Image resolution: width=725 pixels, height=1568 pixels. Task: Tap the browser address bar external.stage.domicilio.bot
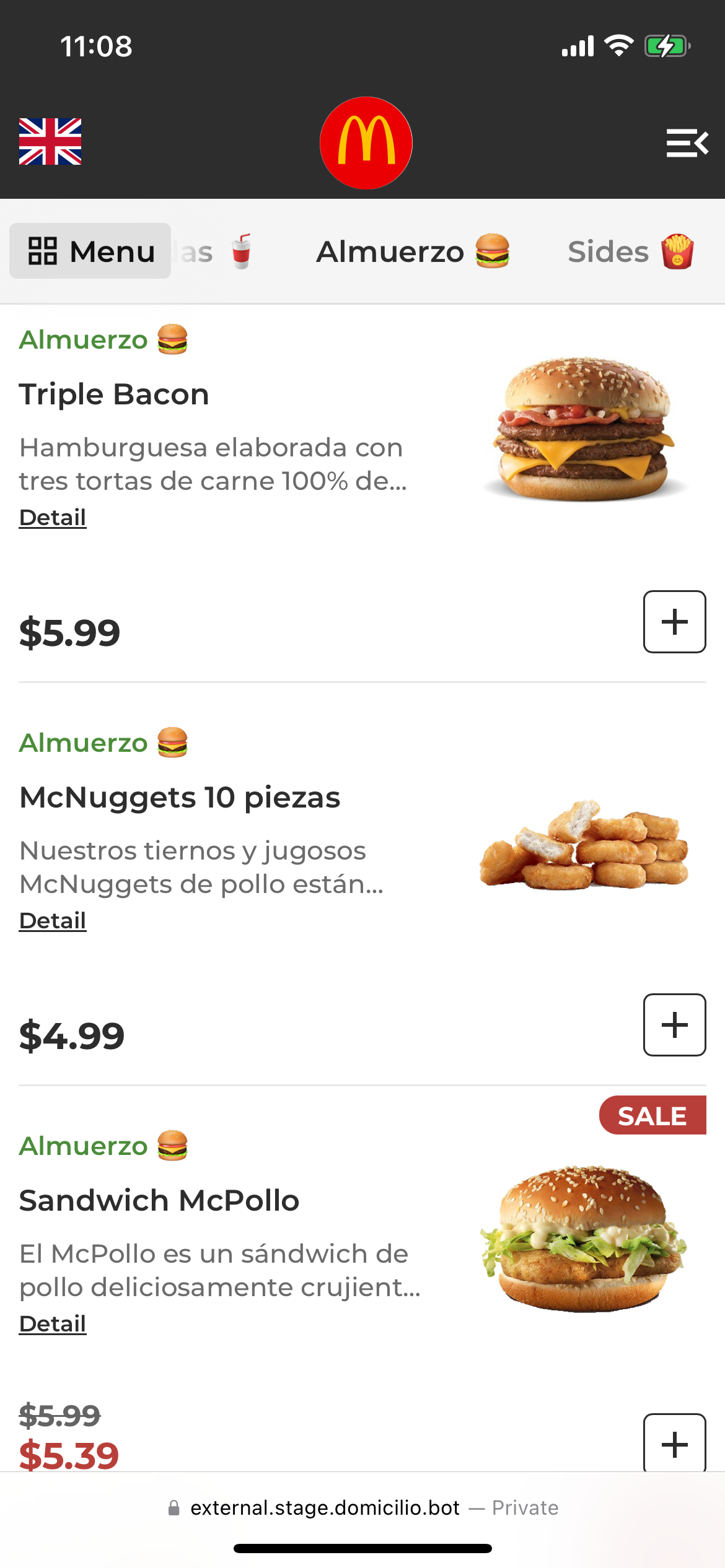[x=362, y=1507]
